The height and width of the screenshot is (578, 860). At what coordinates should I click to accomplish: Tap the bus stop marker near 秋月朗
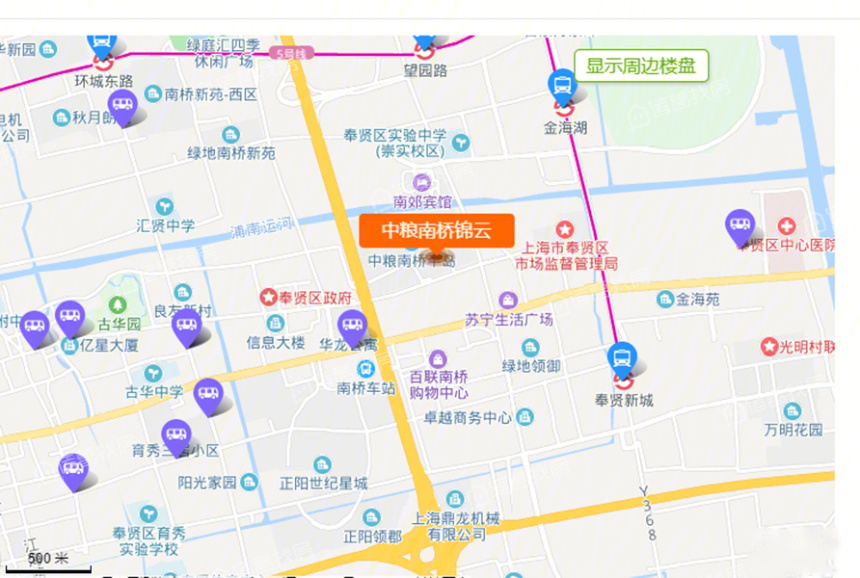click(x=122, y=106)
